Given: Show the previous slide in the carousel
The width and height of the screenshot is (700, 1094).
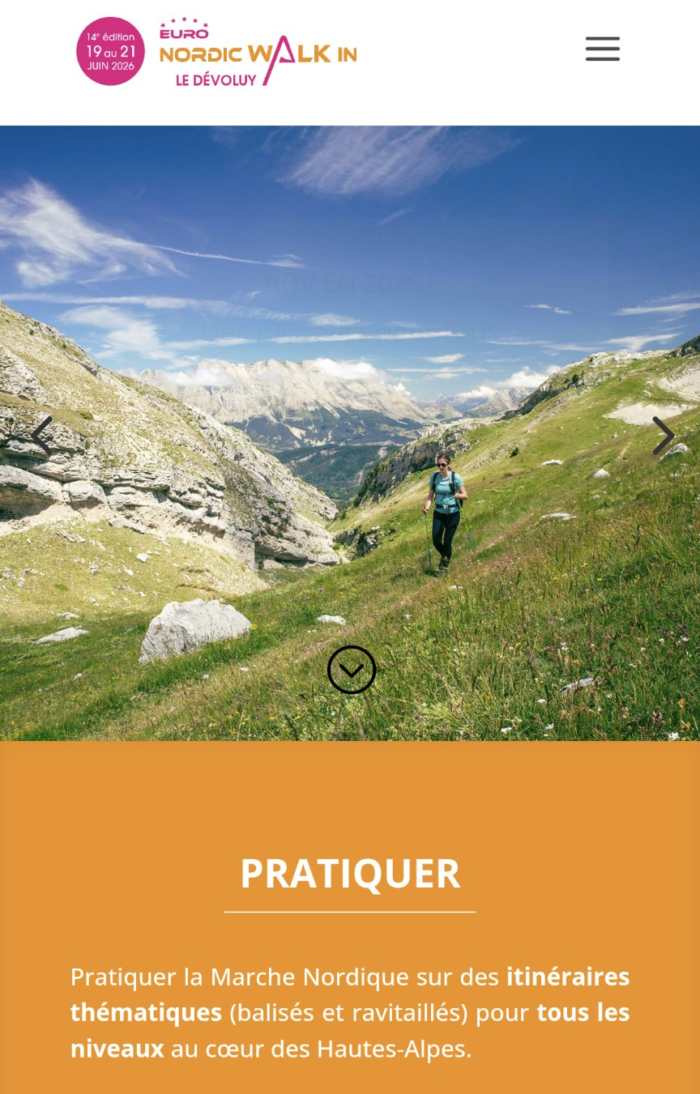Looking at the screenshot, I should (41, 434).
